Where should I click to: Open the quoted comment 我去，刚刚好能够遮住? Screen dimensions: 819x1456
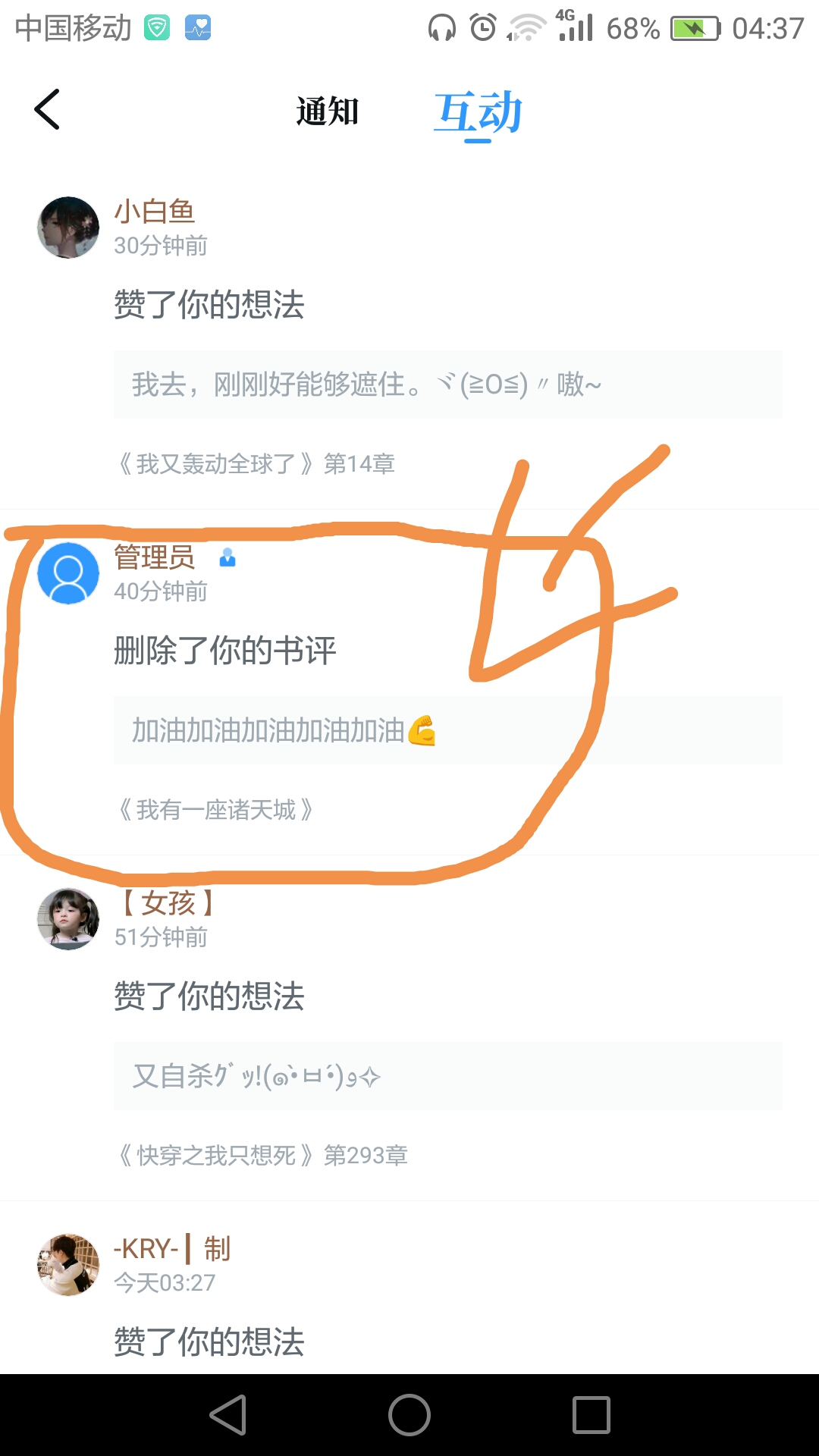(447, 384)
